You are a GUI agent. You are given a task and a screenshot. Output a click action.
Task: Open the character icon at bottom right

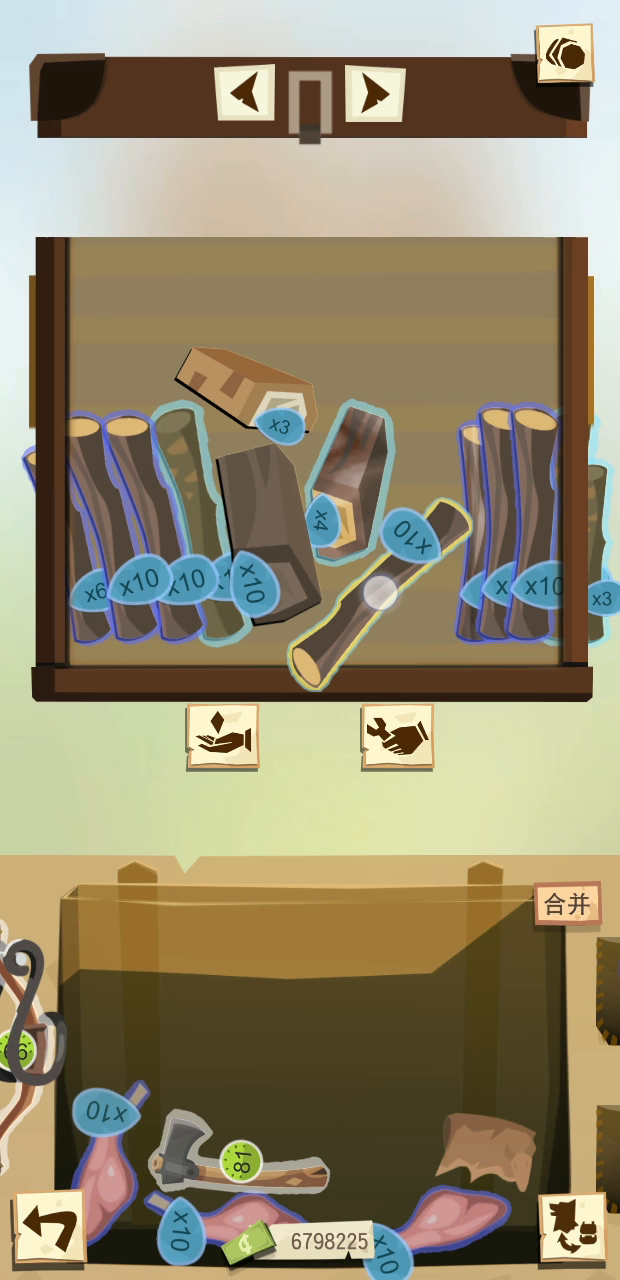[573, 1228]
